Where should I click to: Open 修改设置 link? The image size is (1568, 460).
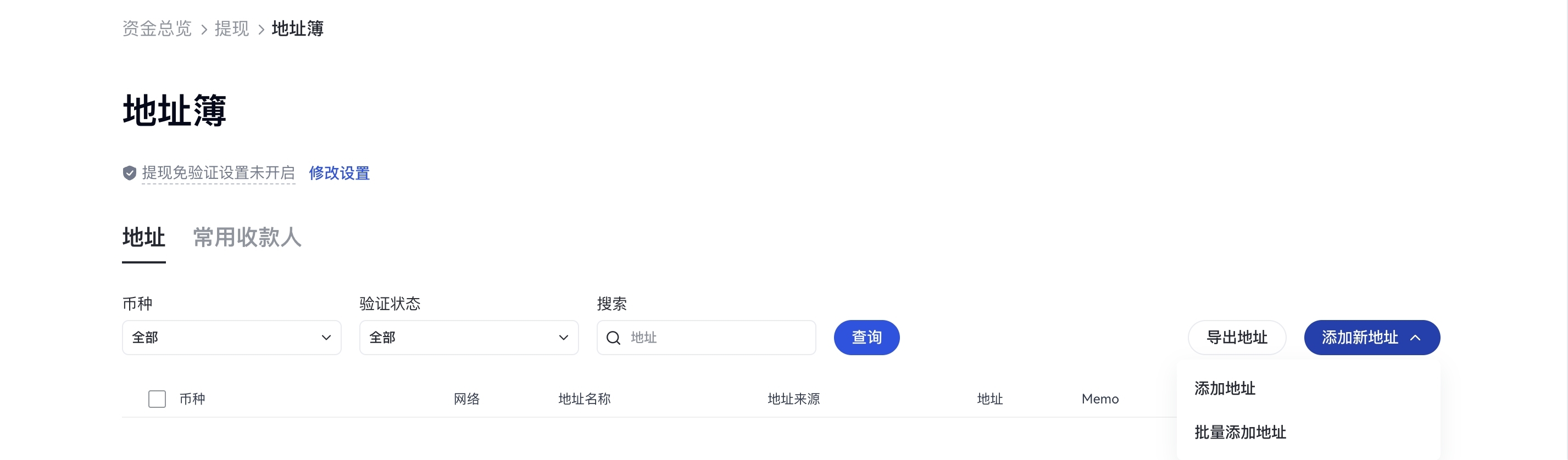click(x=339, y=173)
